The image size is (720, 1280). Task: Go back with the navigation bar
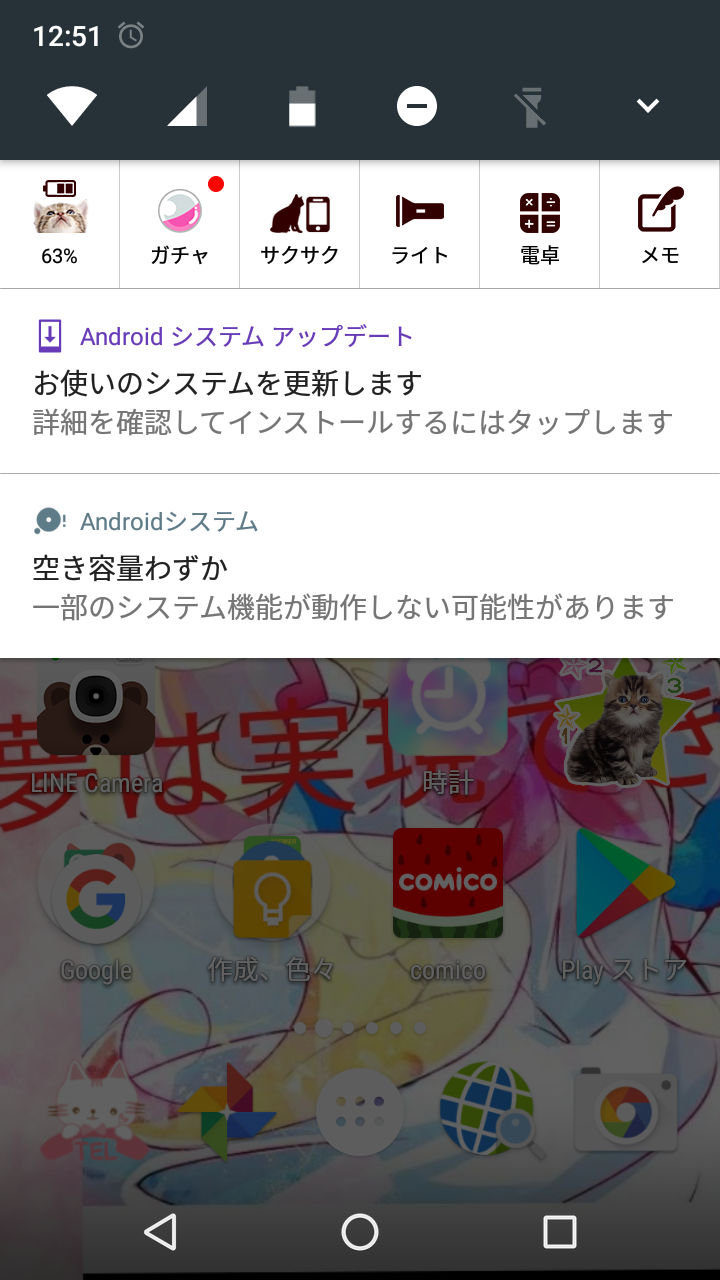click(x=160, y=1232)
